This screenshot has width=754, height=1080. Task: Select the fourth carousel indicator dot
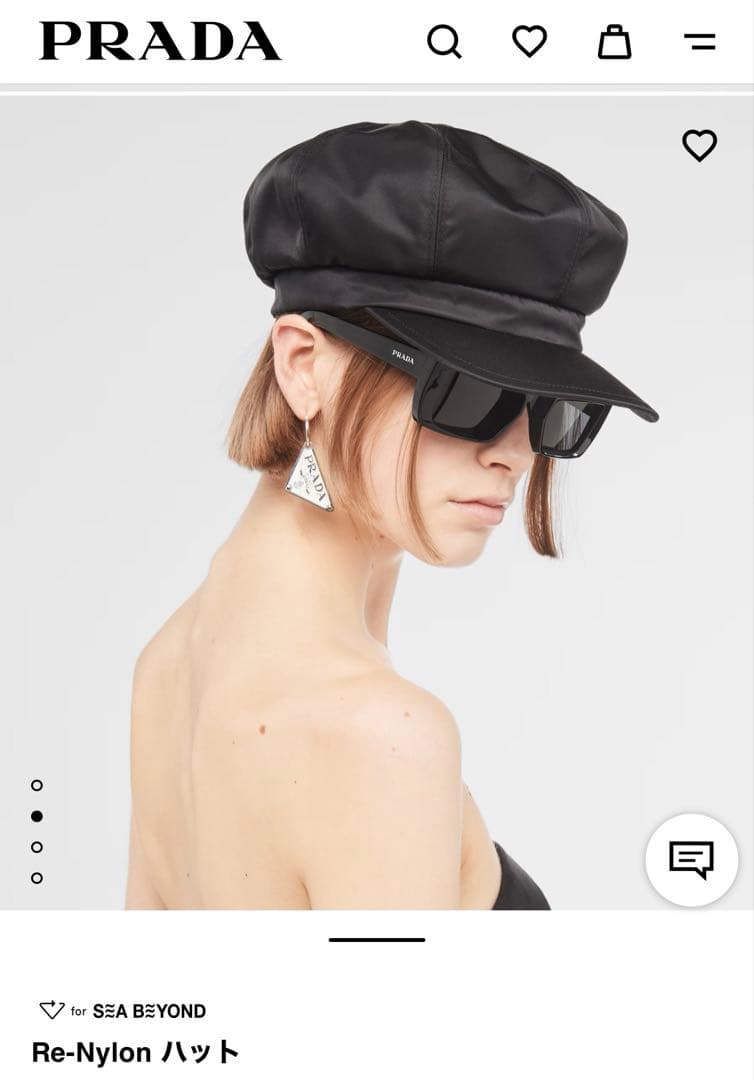point(38,877)
